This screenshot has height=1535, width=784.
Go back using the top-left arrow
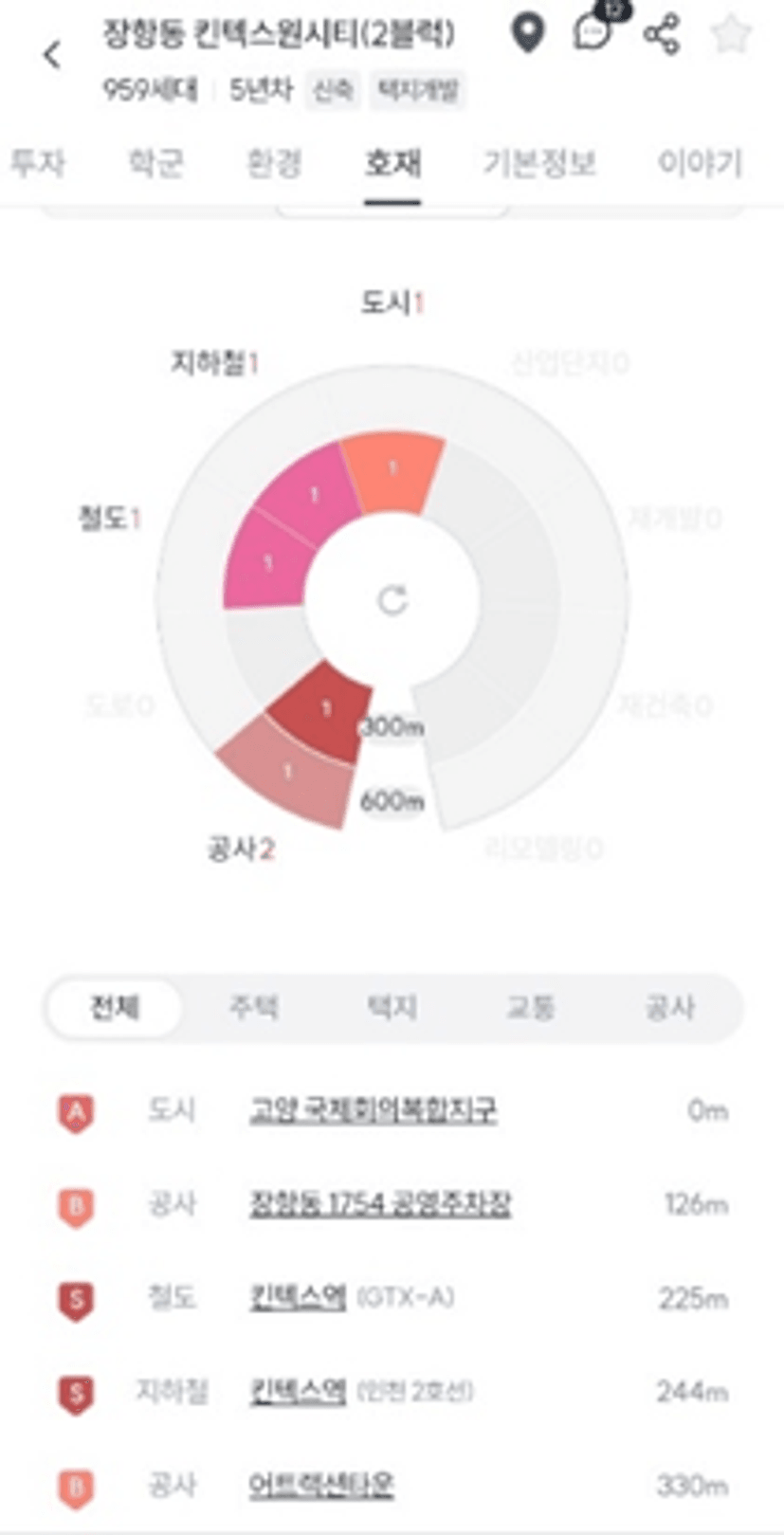pos(52,55)
